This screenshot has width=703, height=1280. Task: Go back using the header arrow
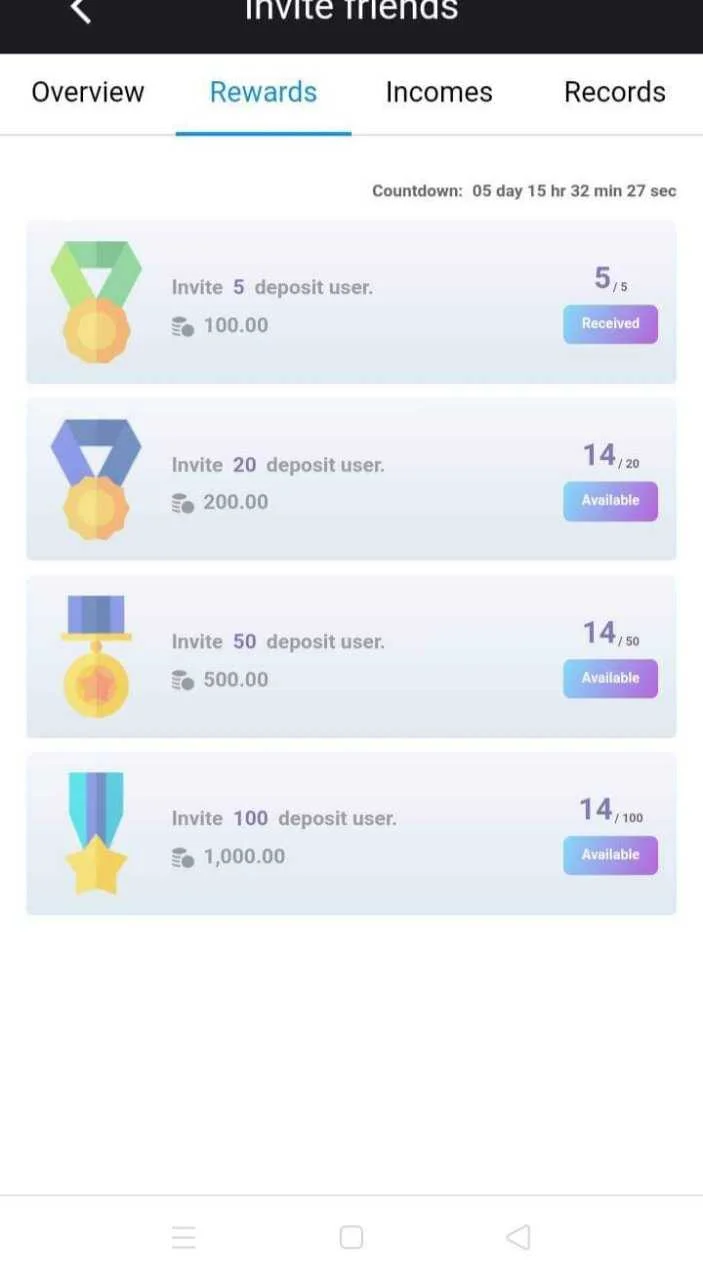click(81, 10)
